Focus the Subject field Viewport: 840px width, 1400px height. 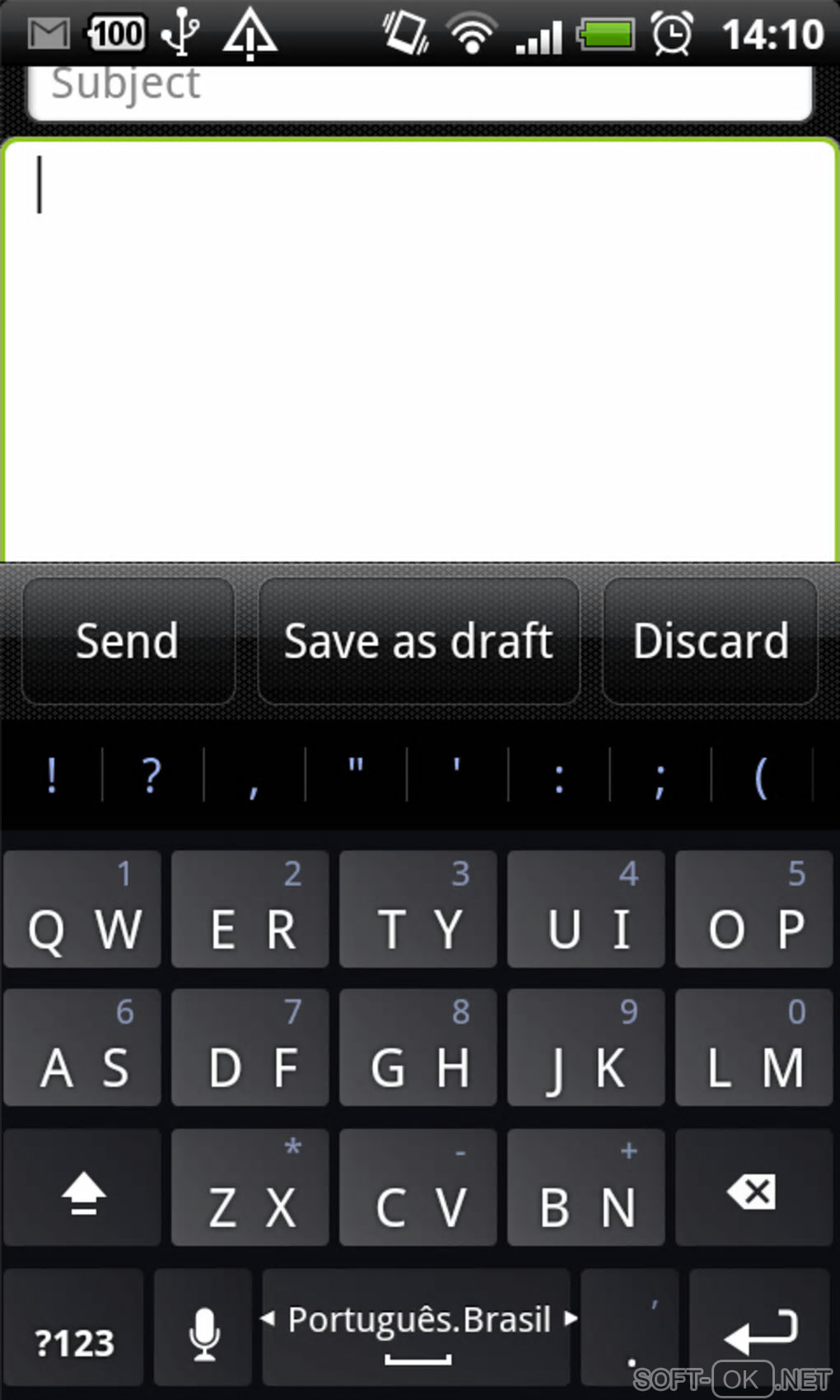420,89
